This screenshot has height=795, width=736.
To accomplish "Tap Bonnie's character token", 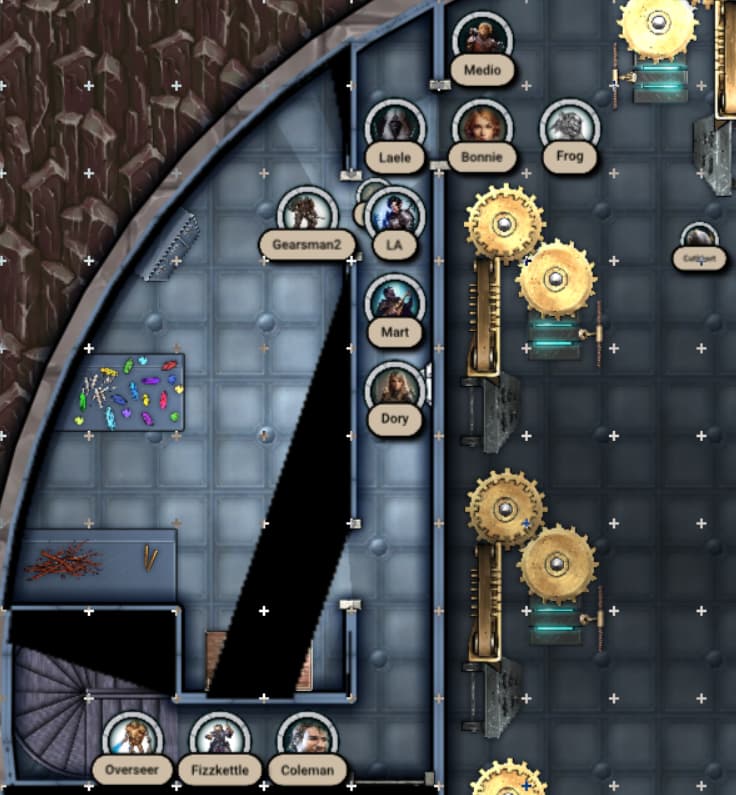I will coord(482,127).
